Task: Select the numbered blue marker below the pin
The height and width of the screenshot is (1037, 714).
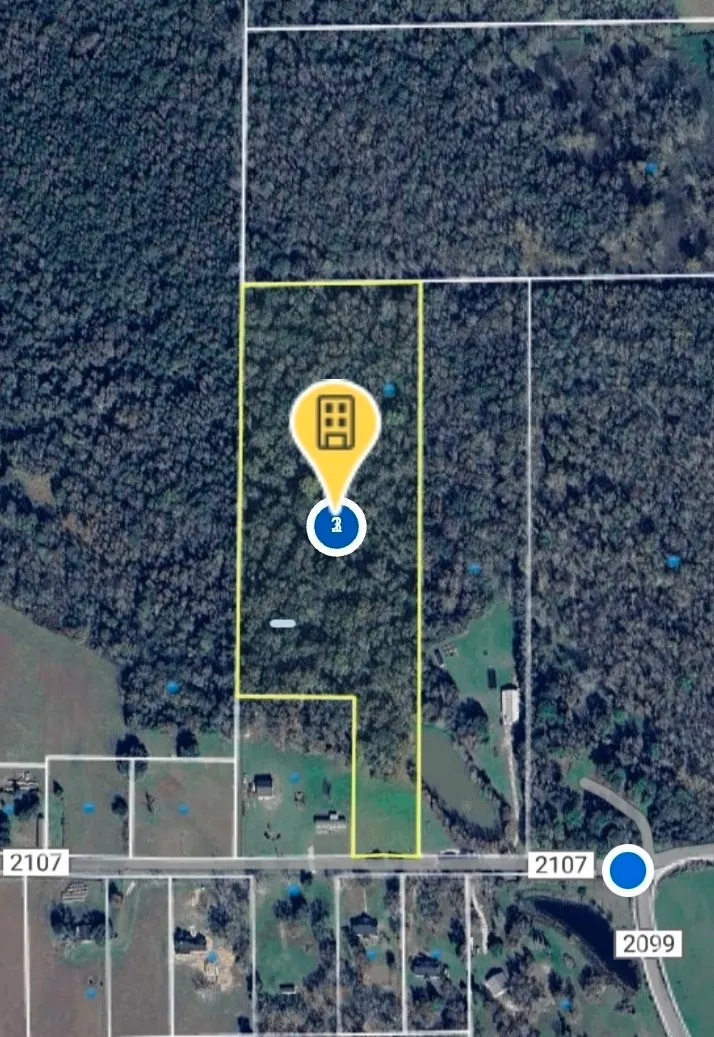Action: pos(336,526)
